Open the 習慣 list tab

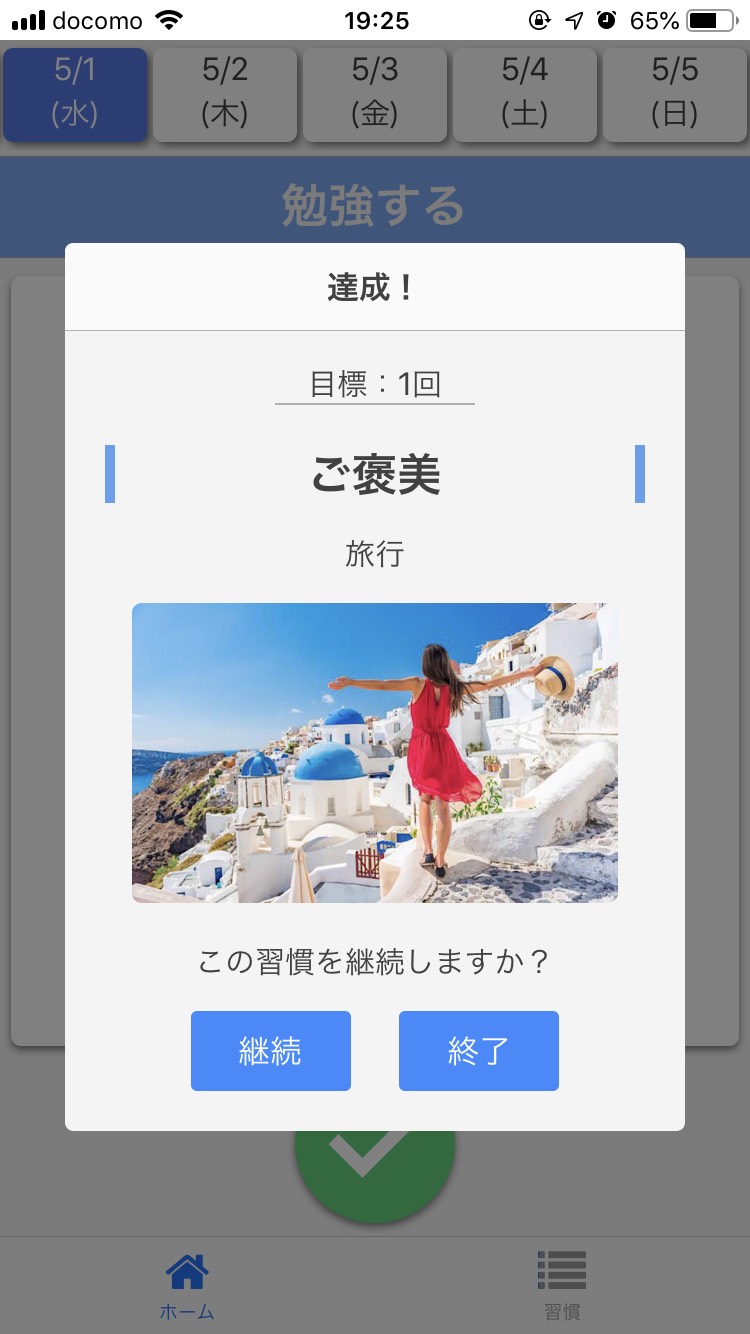click(562, 1285)
